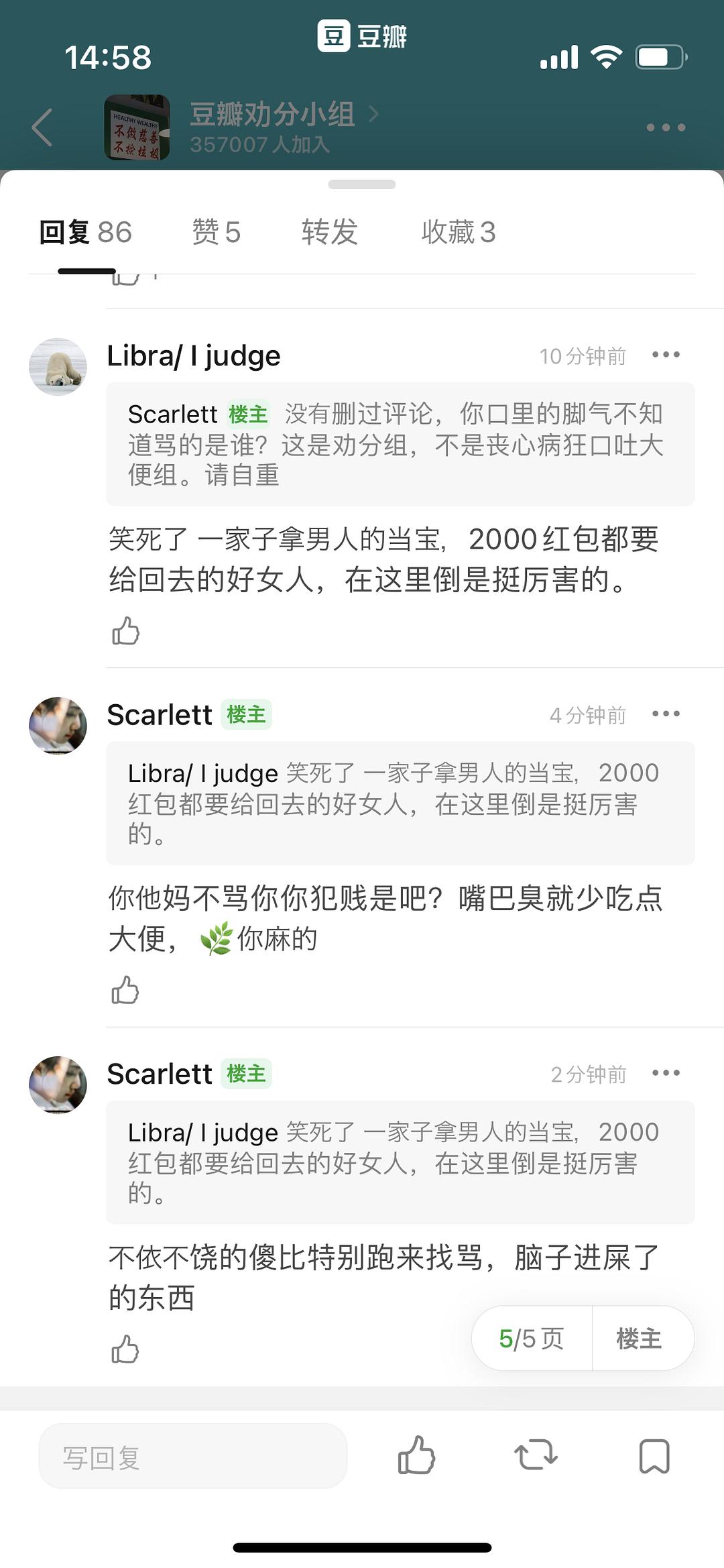Screen dimensions: 724x1568
Task: Open more options on the Libra/ I judge comment
Action: 665,355
